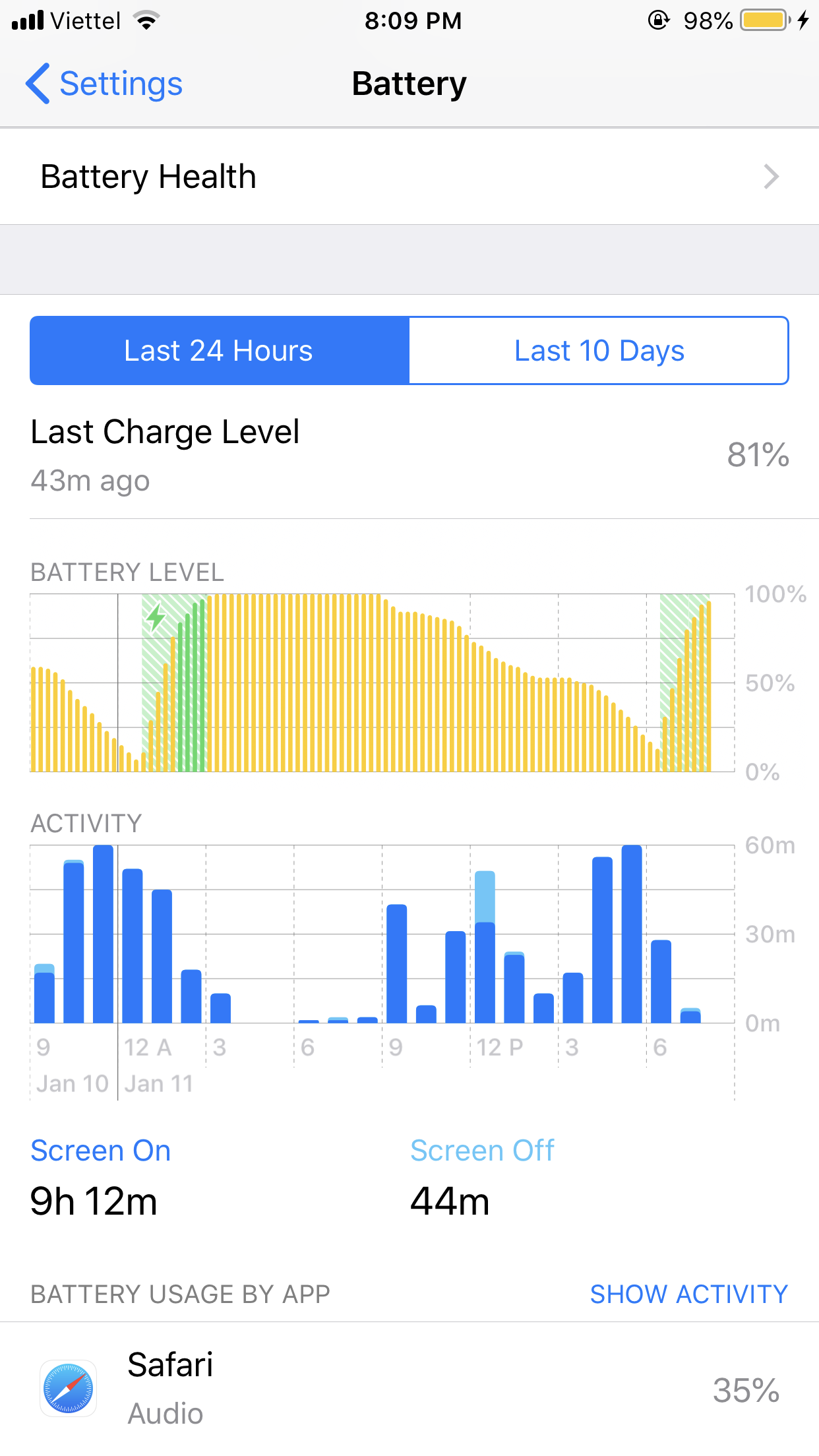Switch to Last 10 Days view
819x1456 pixels.
(x=599, y=351)
